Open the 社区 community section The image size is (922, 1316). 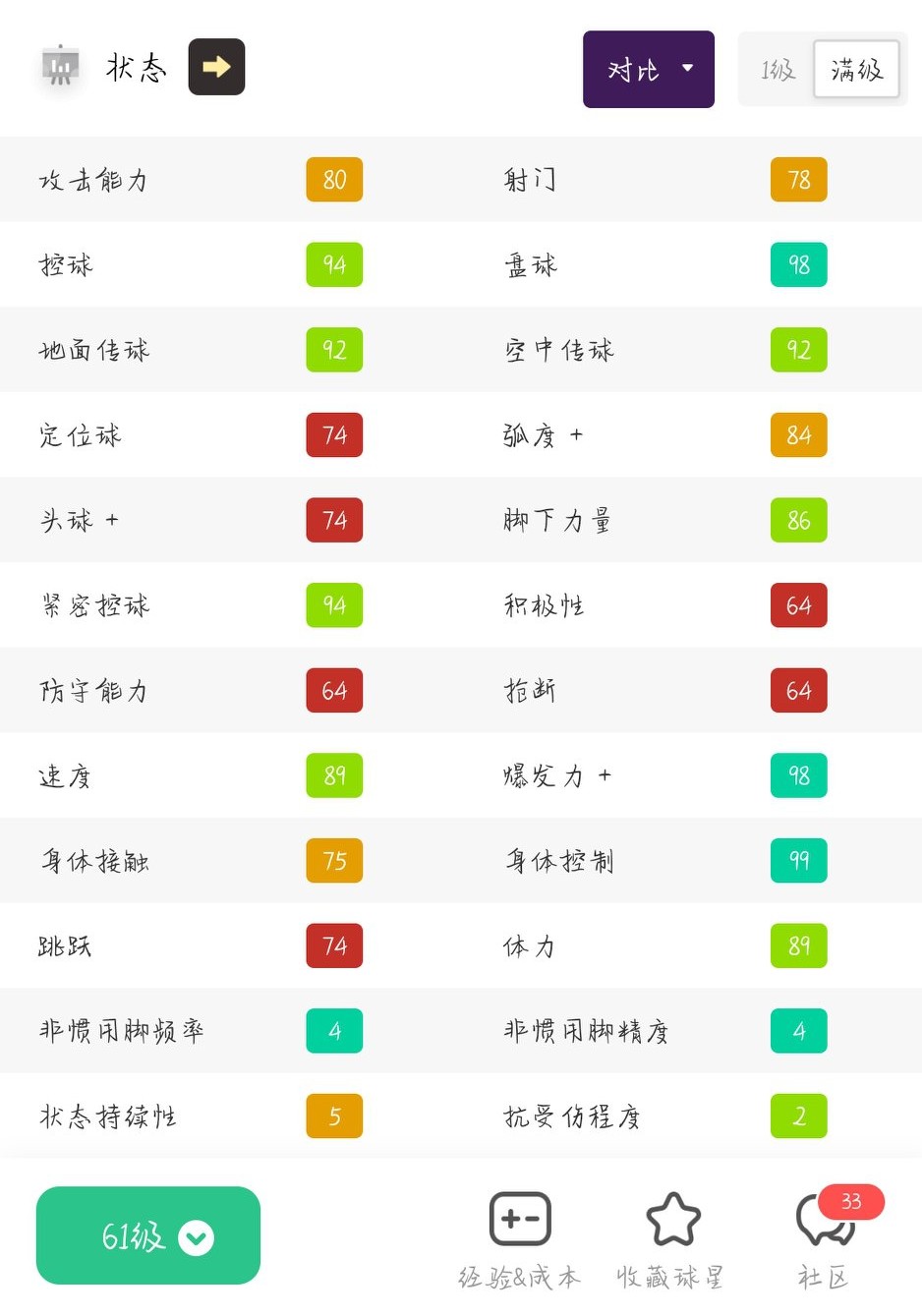(x=824, y=1238)
